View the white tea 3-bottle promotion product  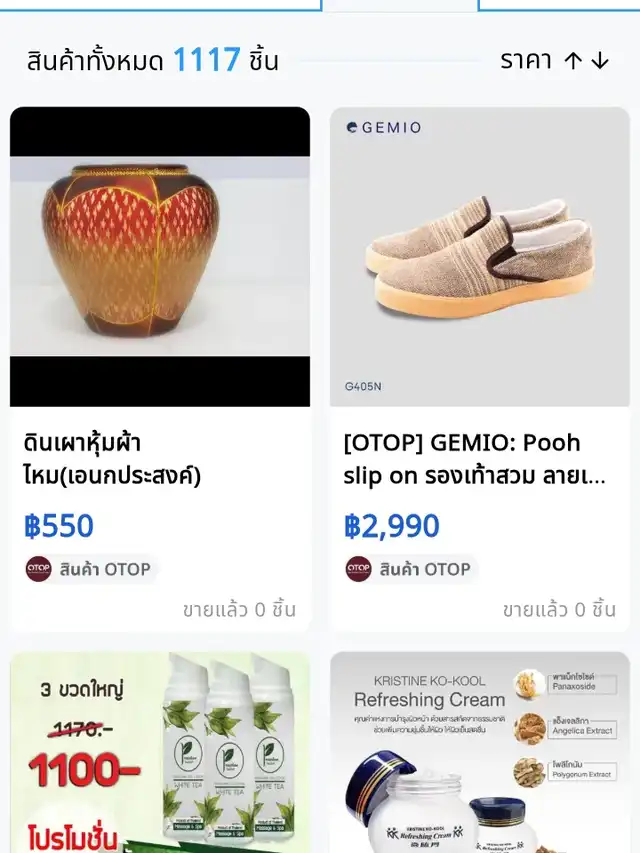160,752
